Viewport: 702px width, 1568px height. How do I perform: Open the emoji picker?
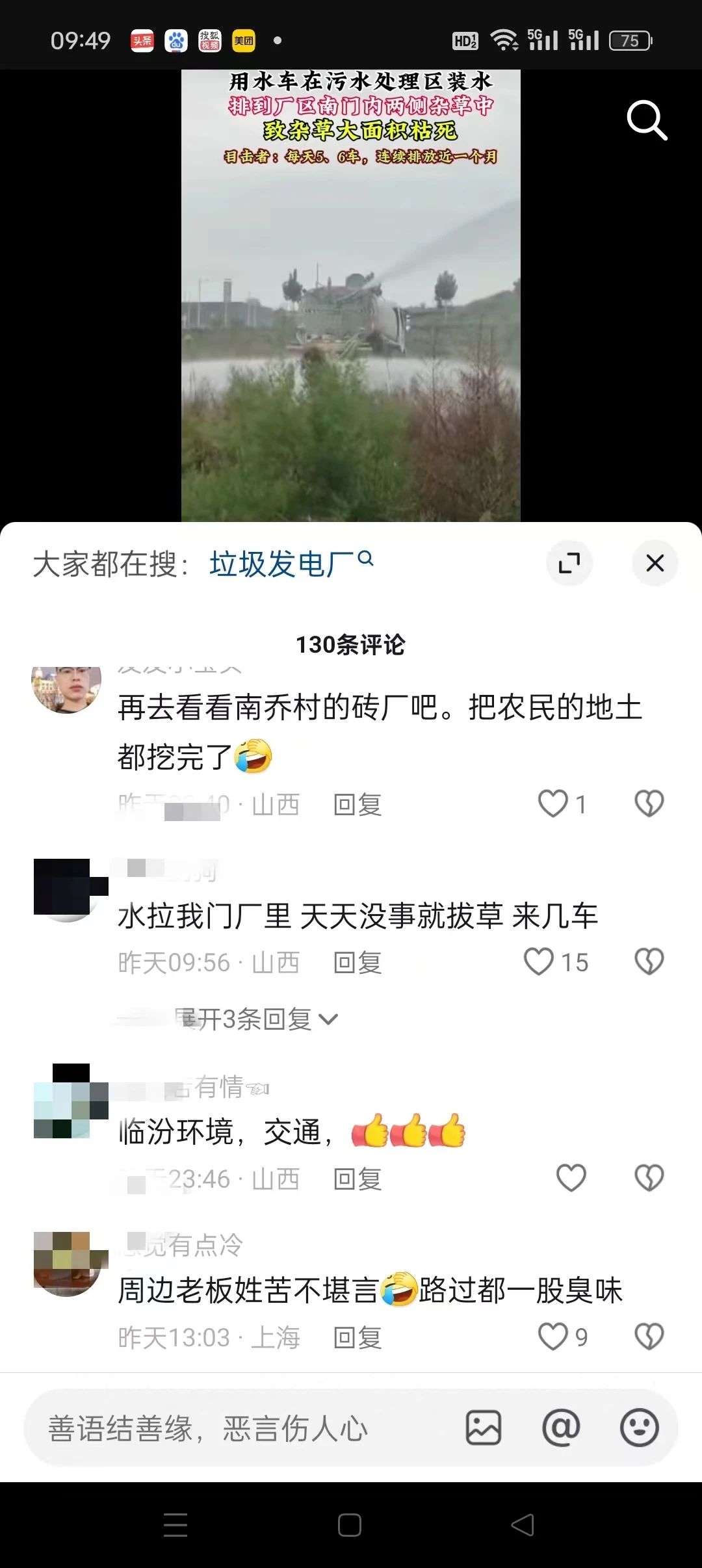coord(639,1428)
